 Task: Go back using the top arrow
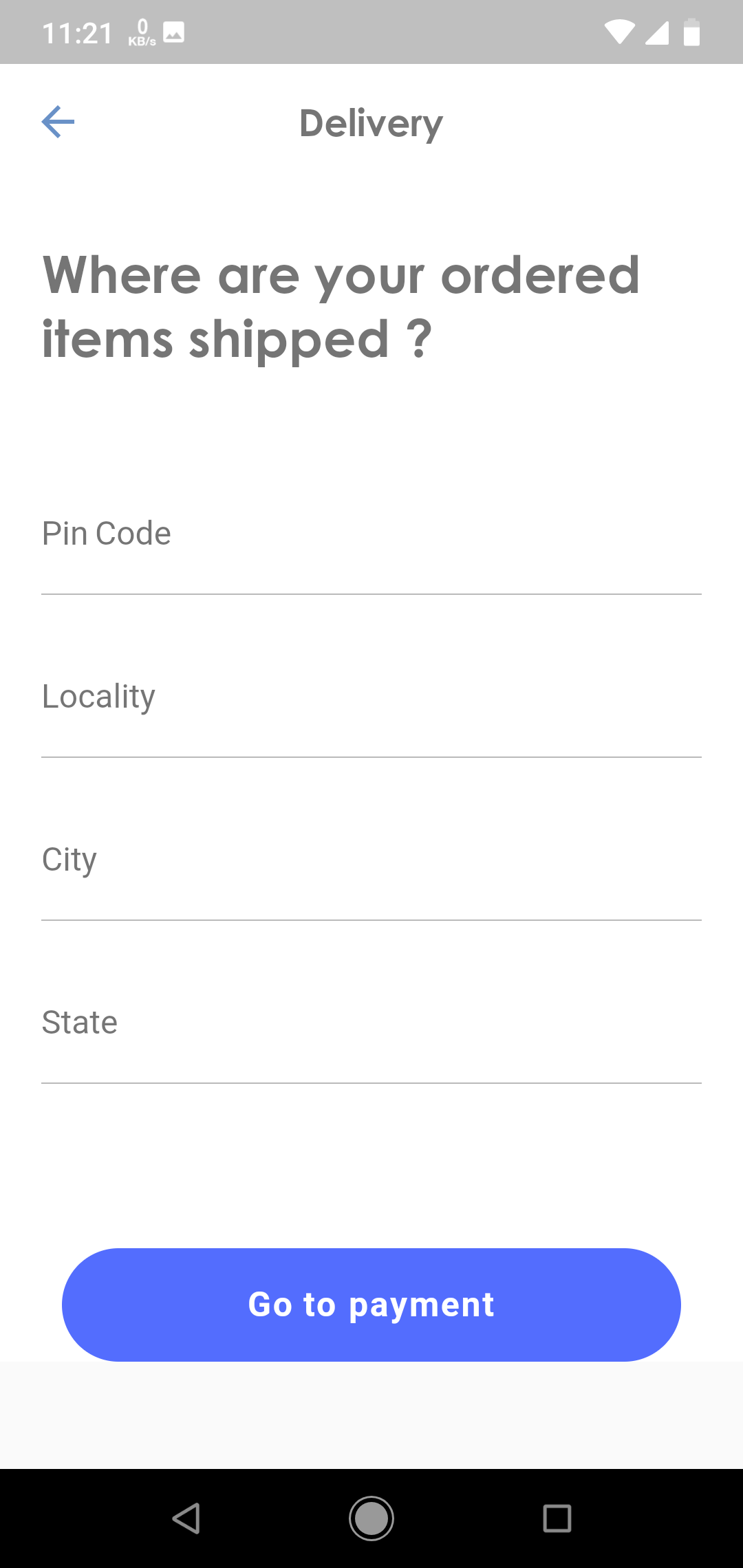coord(58,122)
